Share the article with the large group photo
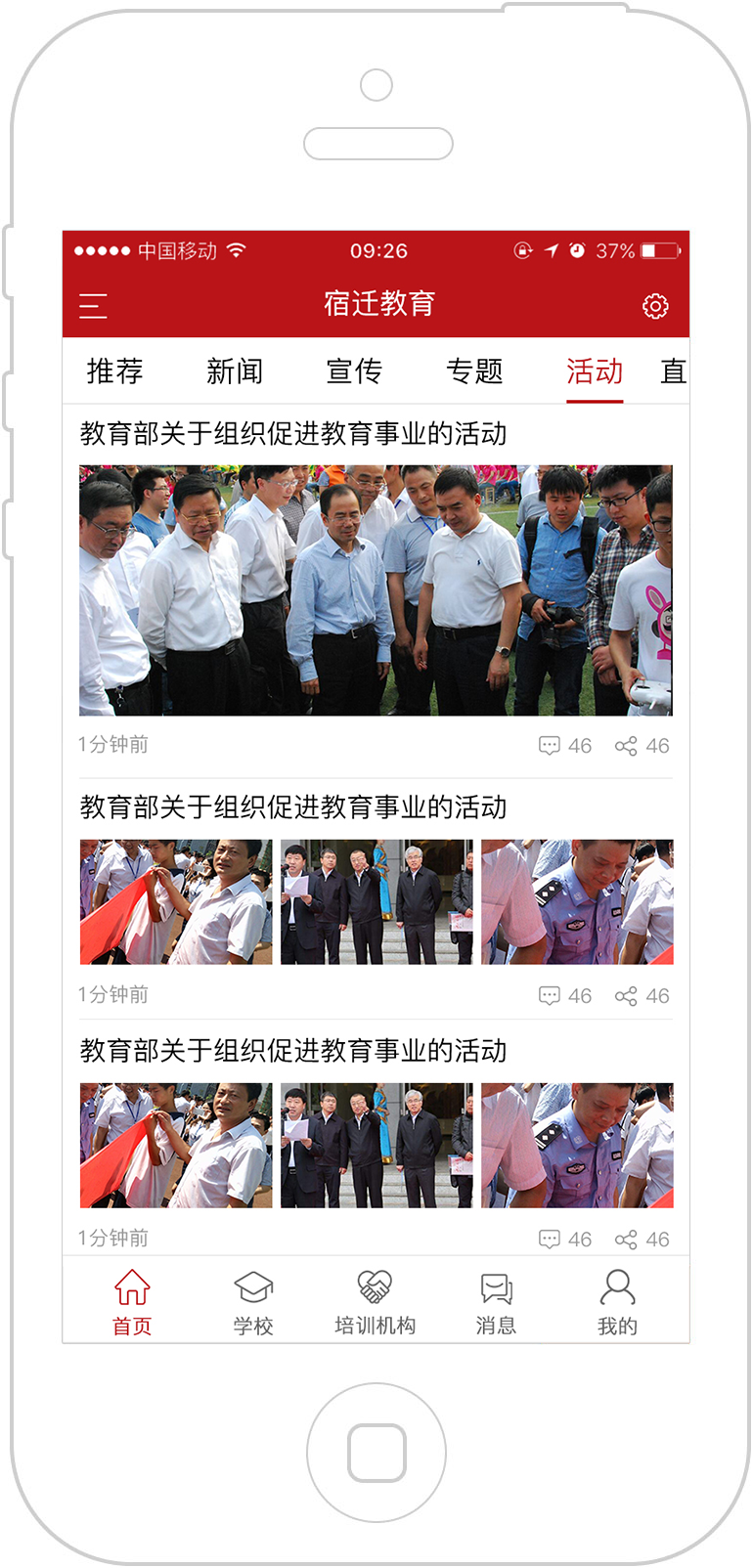The image size is (753, 1568). click(642, 746)
